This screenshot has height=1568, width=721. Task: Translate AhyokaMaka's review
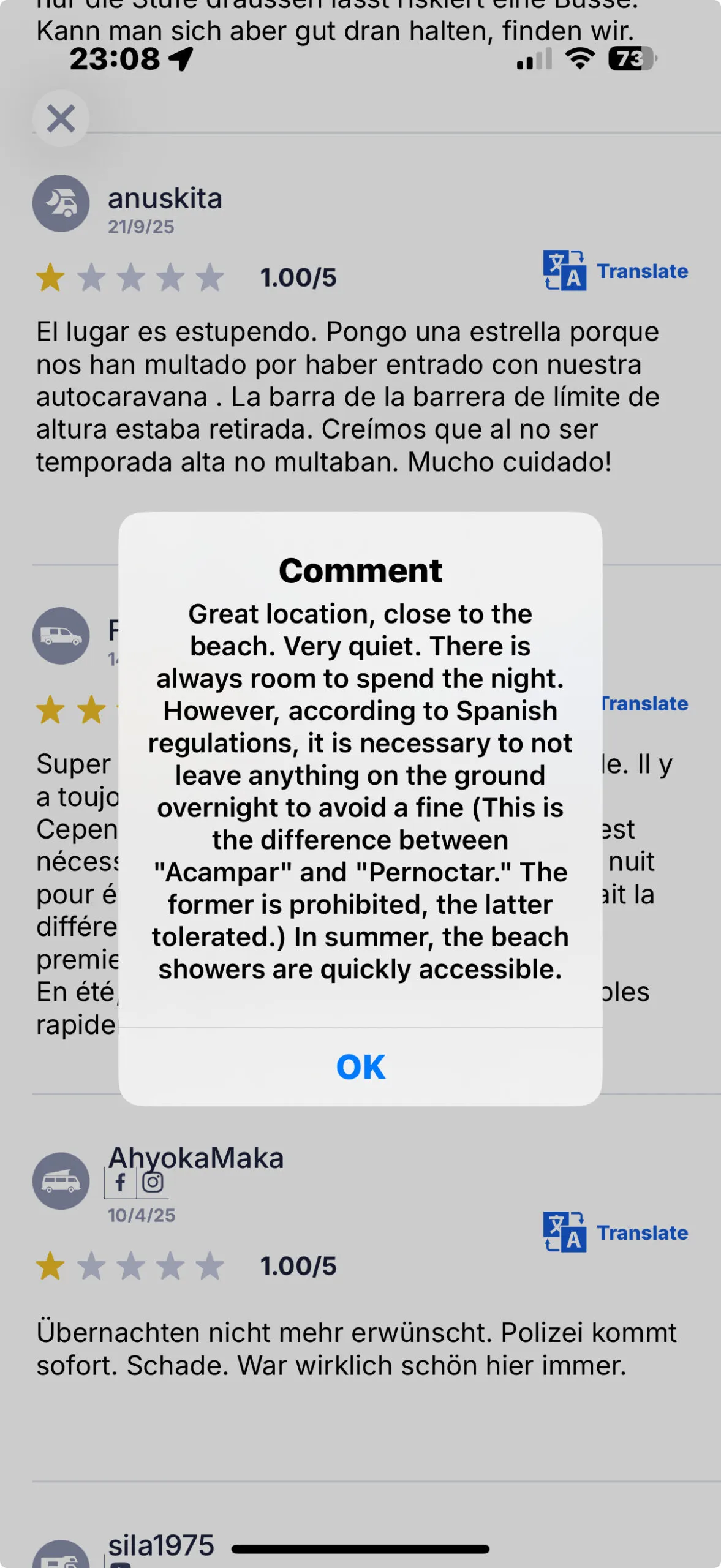[x=616, y=1232]
